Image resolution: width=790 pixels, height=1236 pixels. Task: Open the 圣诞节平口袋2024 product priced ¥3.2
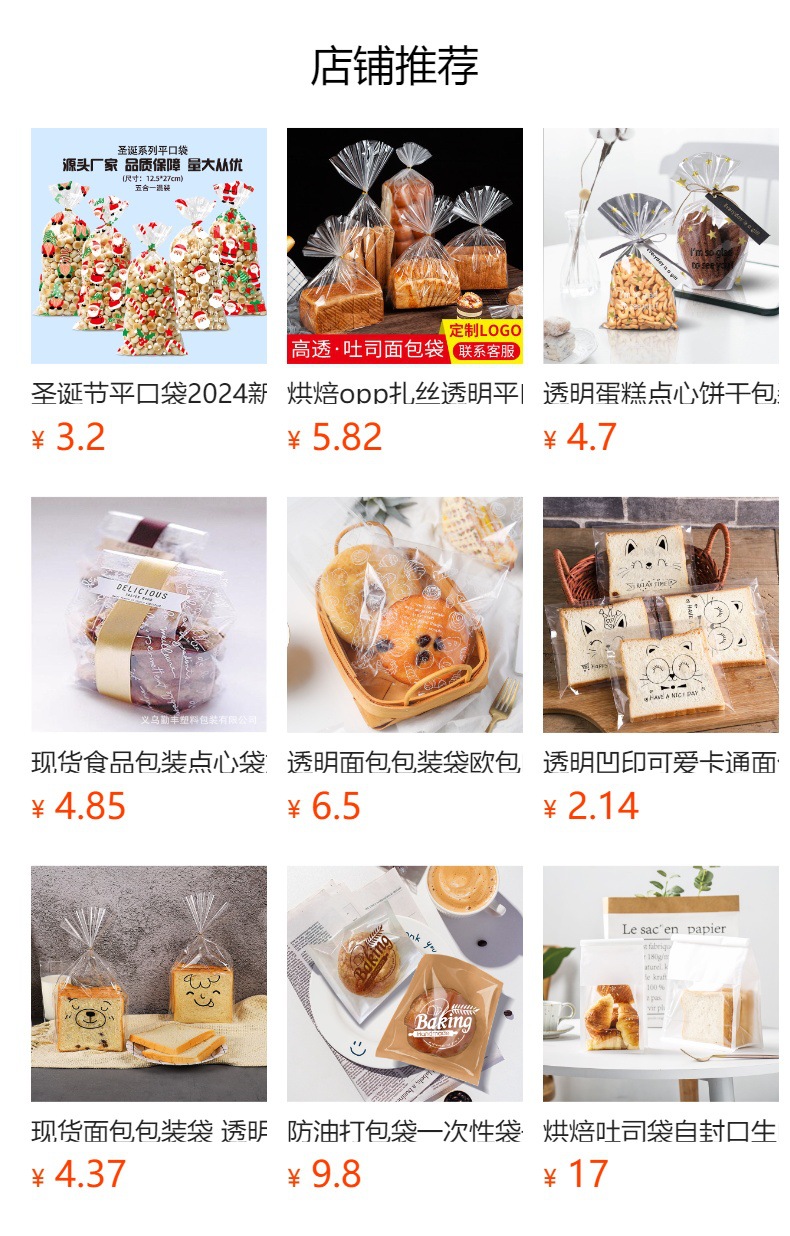pyautogui.click(x=149, y=246)
